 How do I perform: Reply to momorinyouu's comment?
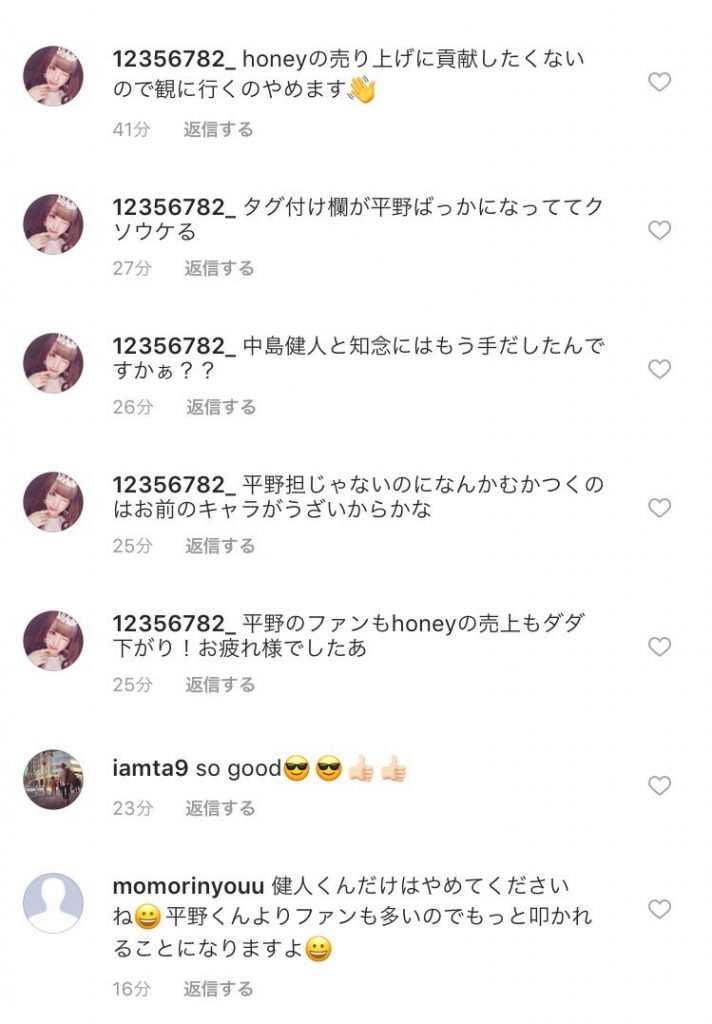click(219, 989)
